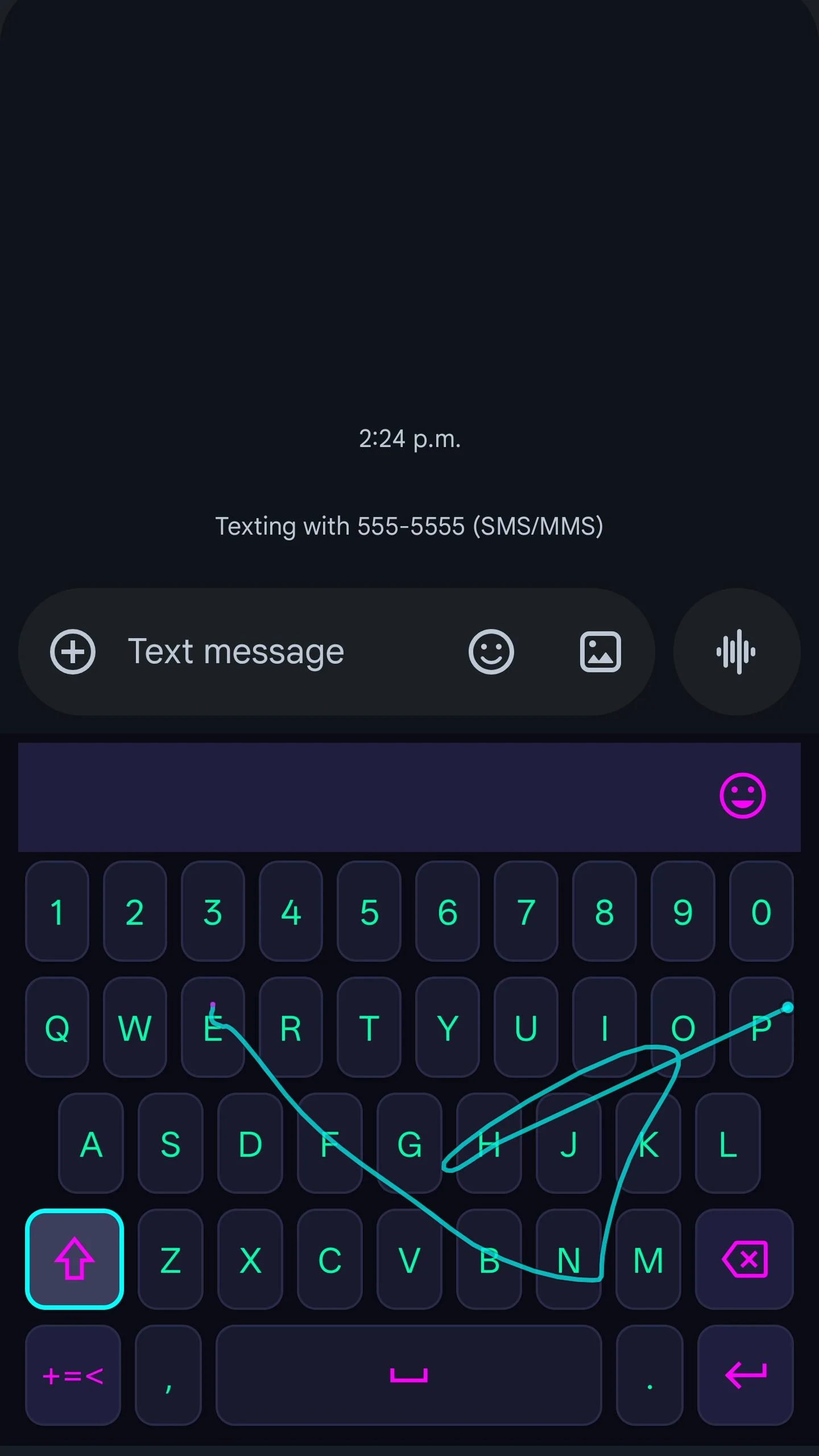
Task: Hit the backspace key
Action: tap(744, 1259)
